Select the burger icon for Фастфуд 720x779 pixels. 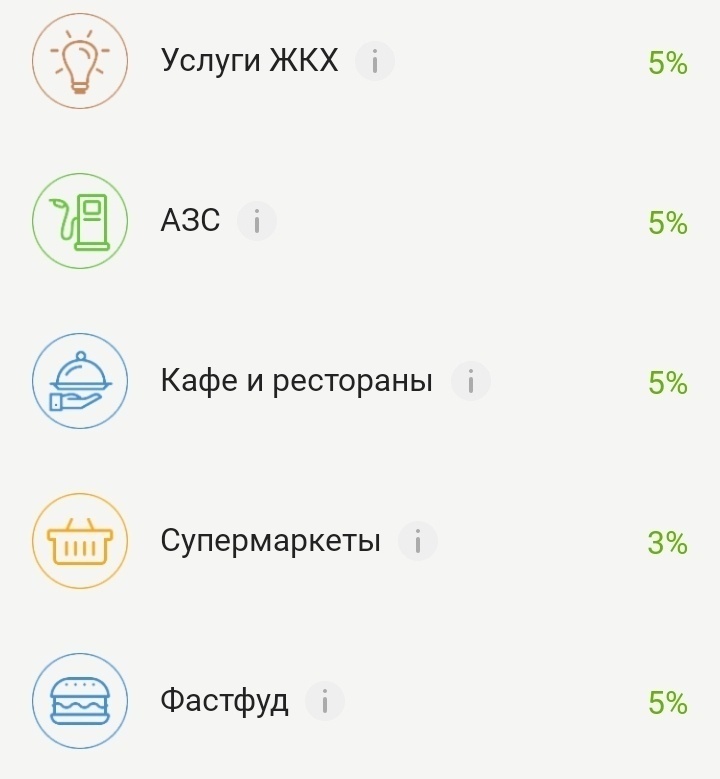pos(80,701)
